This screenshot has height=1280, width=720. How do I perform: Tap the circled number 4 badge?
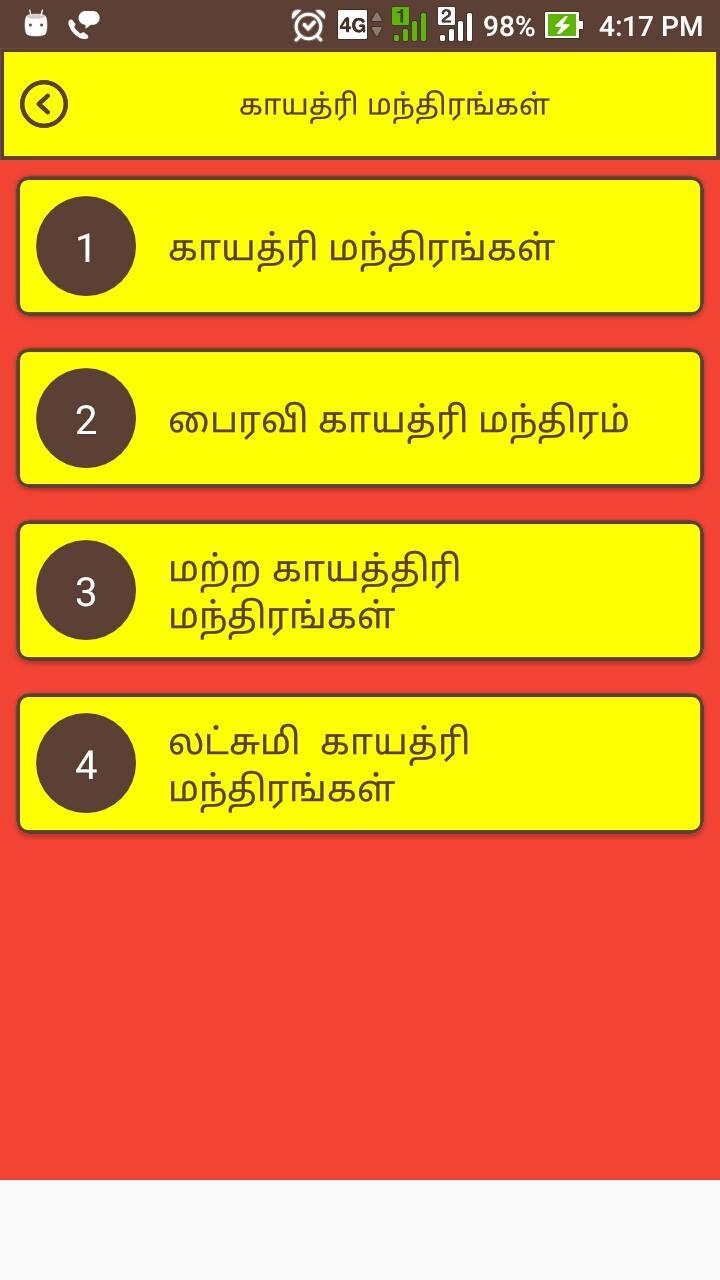[85, 763]
